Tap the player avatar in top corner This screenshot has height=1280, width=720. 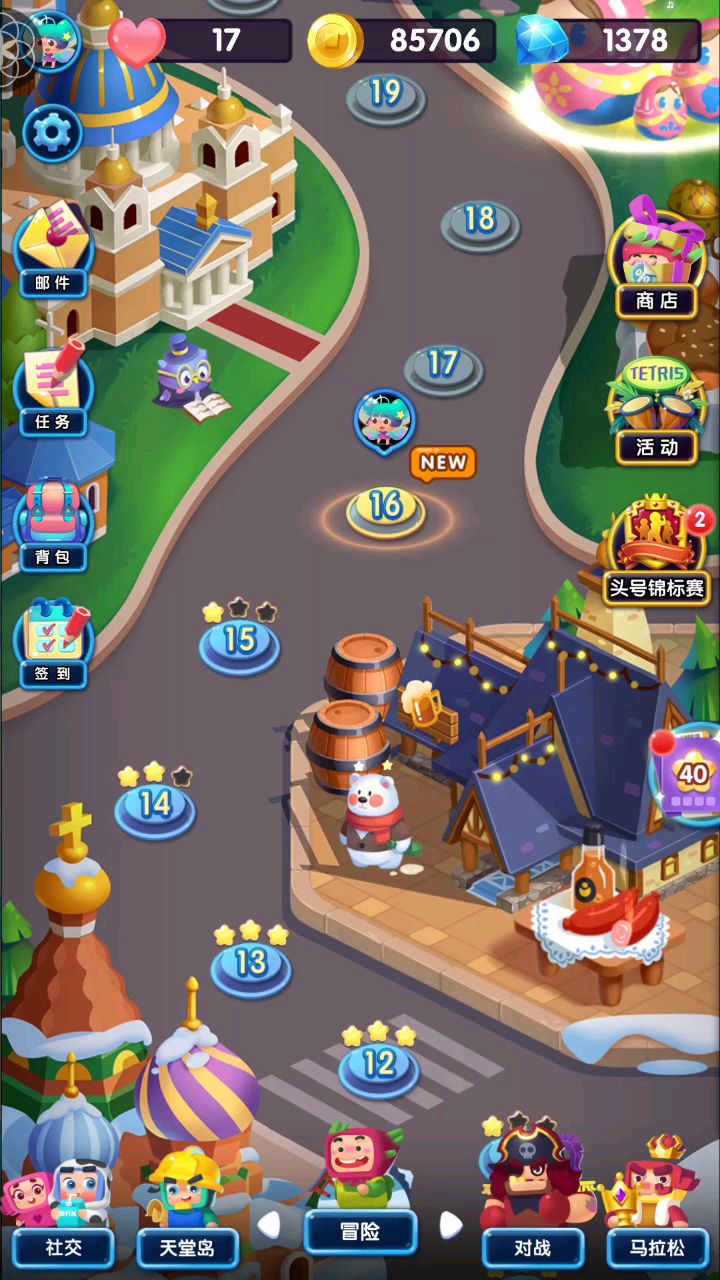point(52,40)
